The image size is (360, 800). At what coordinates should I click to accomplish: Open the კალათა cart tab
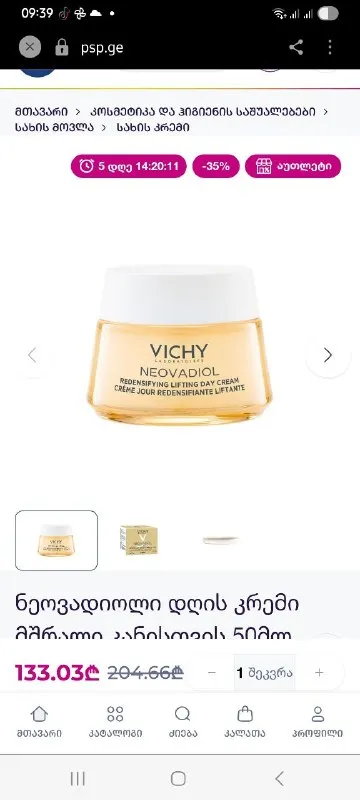(x=245, y=722)
